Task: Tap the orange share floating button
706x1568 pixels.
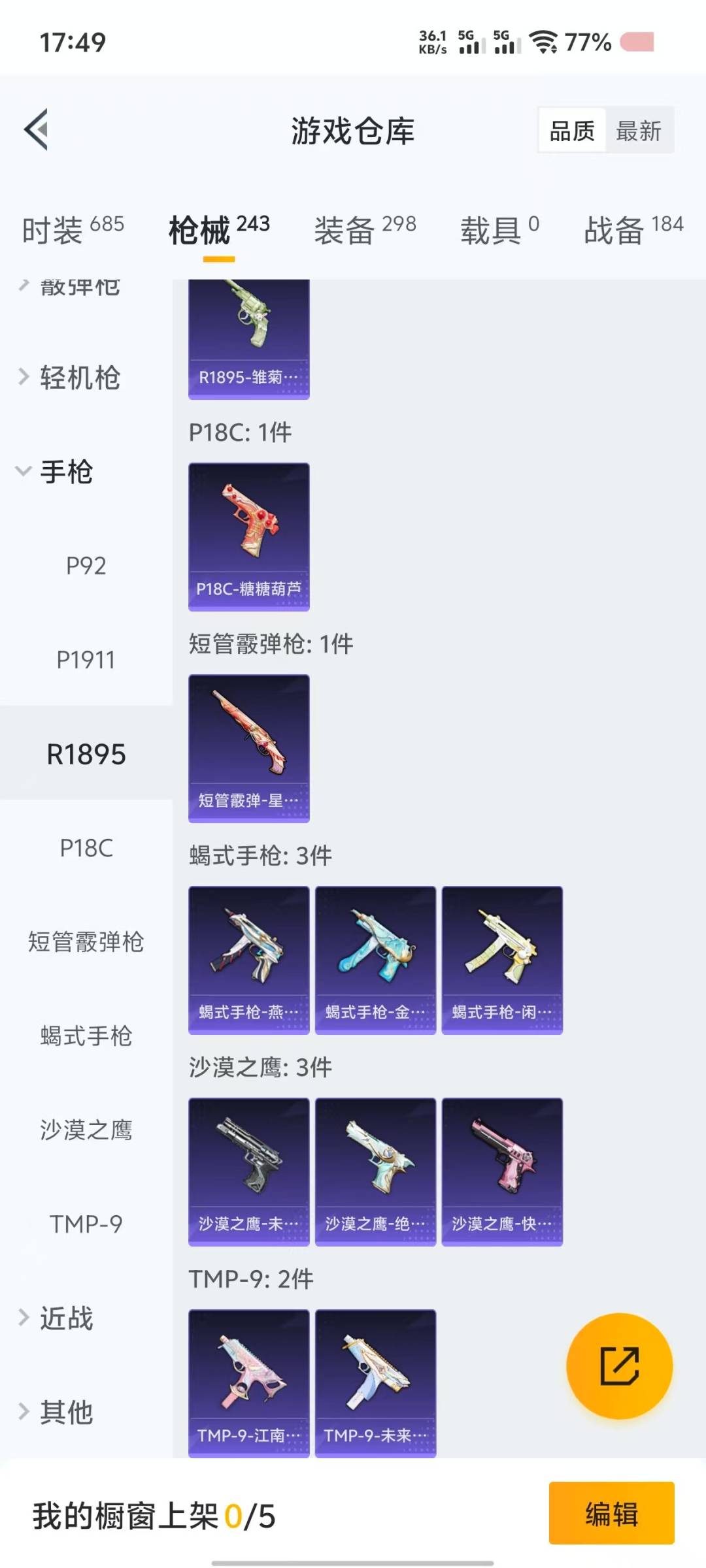Action: click(x=619, y=1365)
